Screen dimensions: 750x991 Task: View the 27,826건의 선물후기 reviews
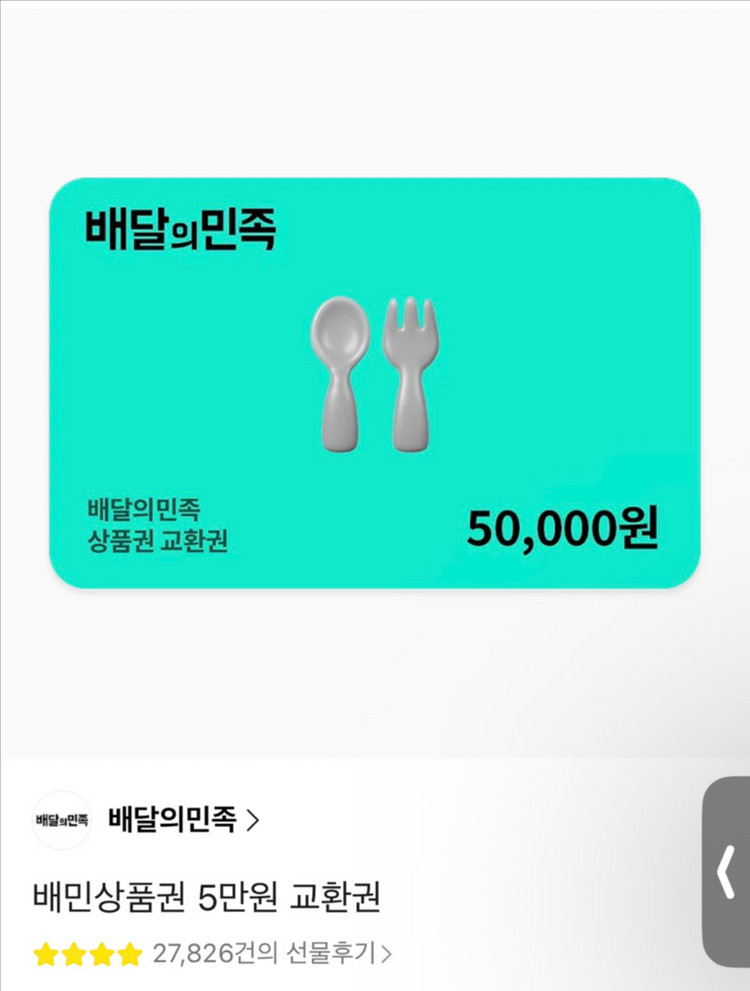click(x=270, y=953)
